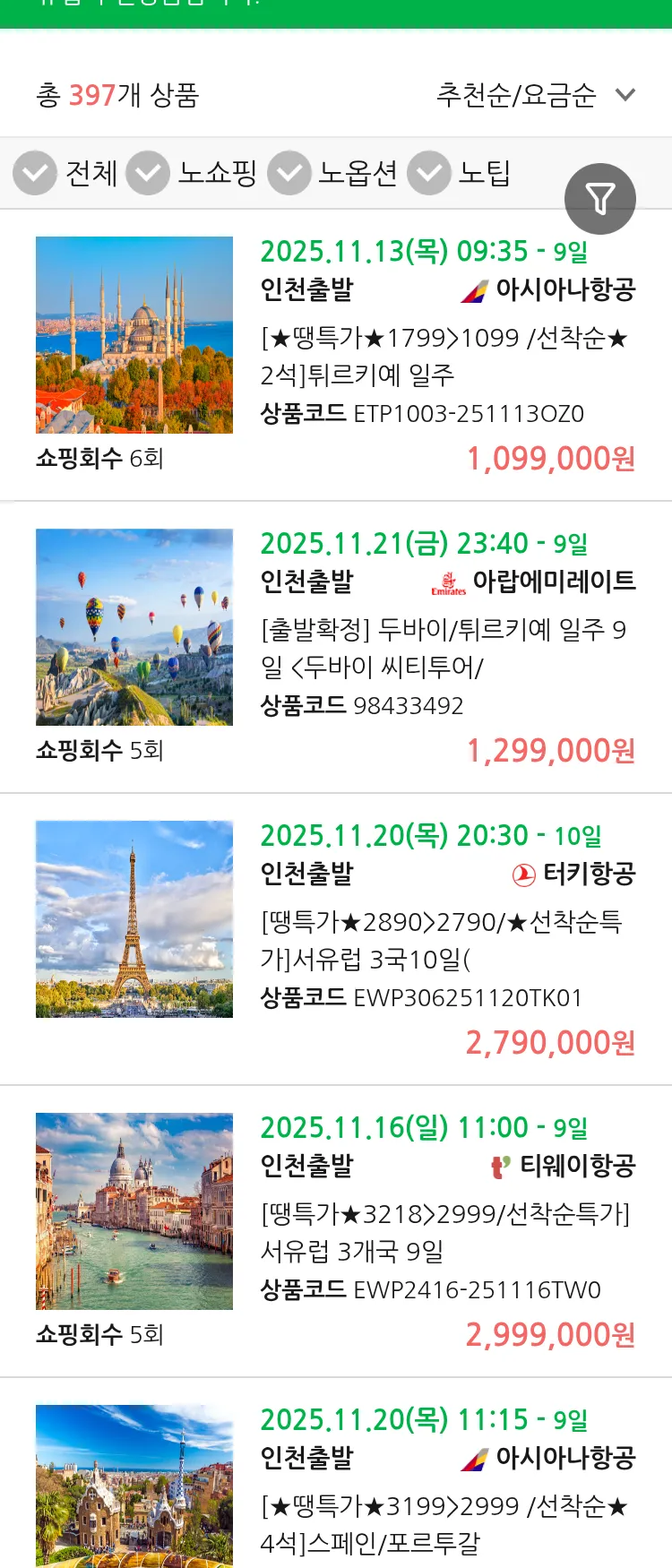672x1568 pixels.
Task: Click the 1,299,000원 price label
Action: pos(551,751)
